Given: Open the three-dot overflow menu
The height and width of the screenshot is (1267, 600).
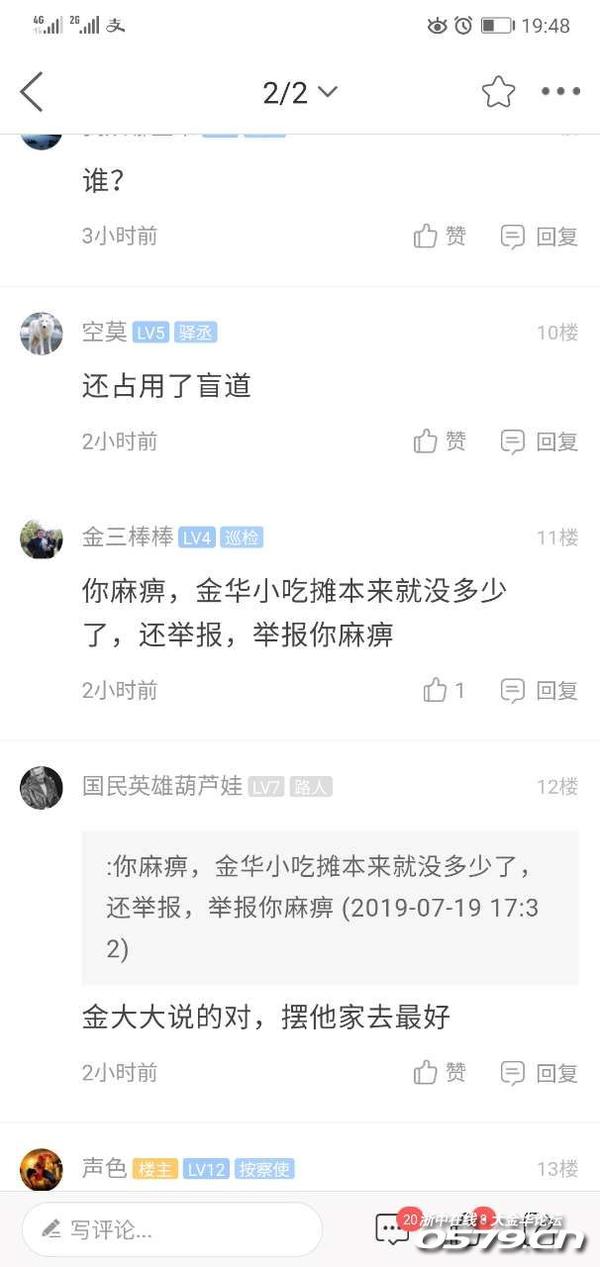Looking at the screenshot, I should (560, 92).
